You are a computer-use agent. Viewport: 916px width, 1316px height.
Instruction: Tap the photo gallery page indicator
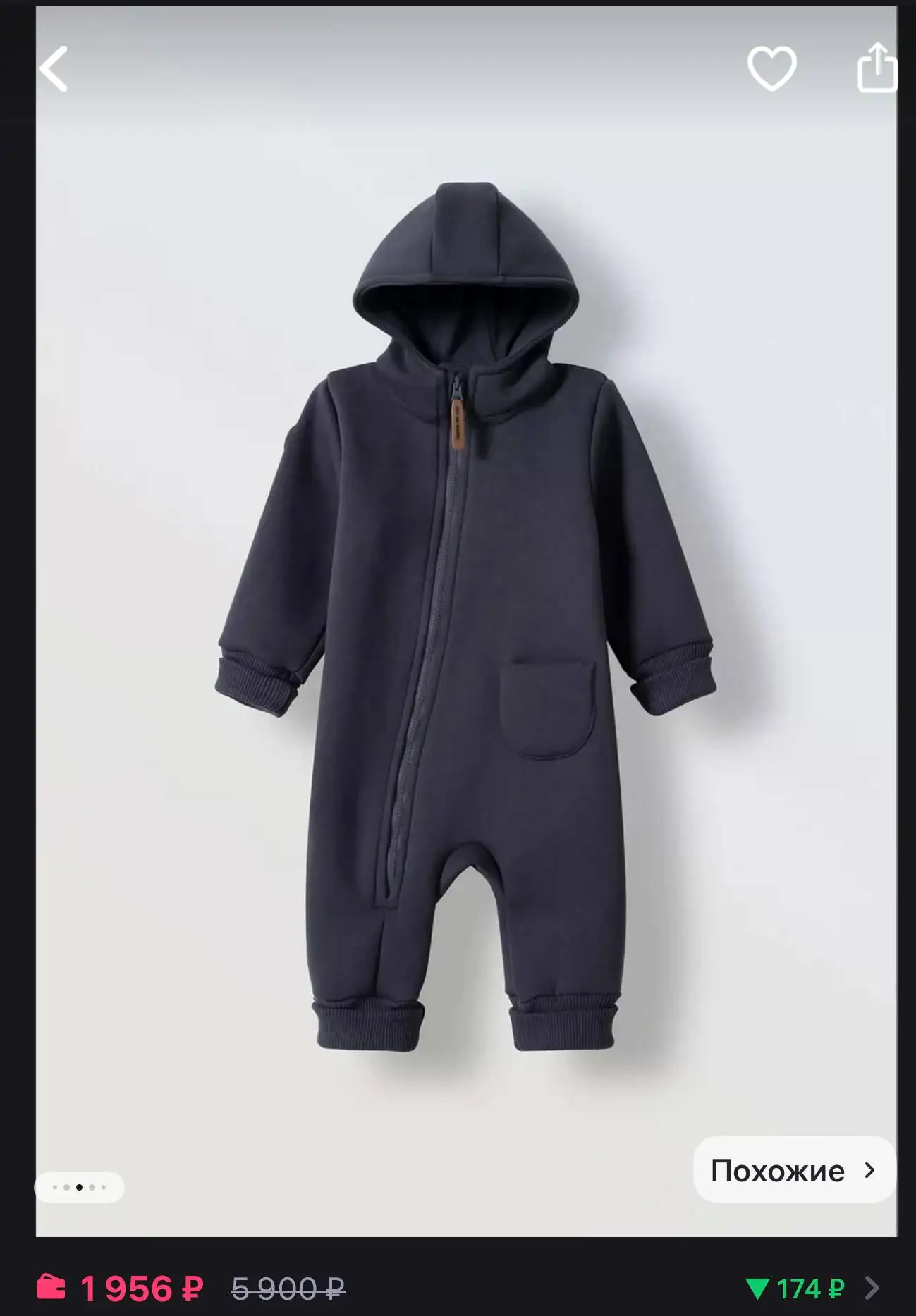79,1187
